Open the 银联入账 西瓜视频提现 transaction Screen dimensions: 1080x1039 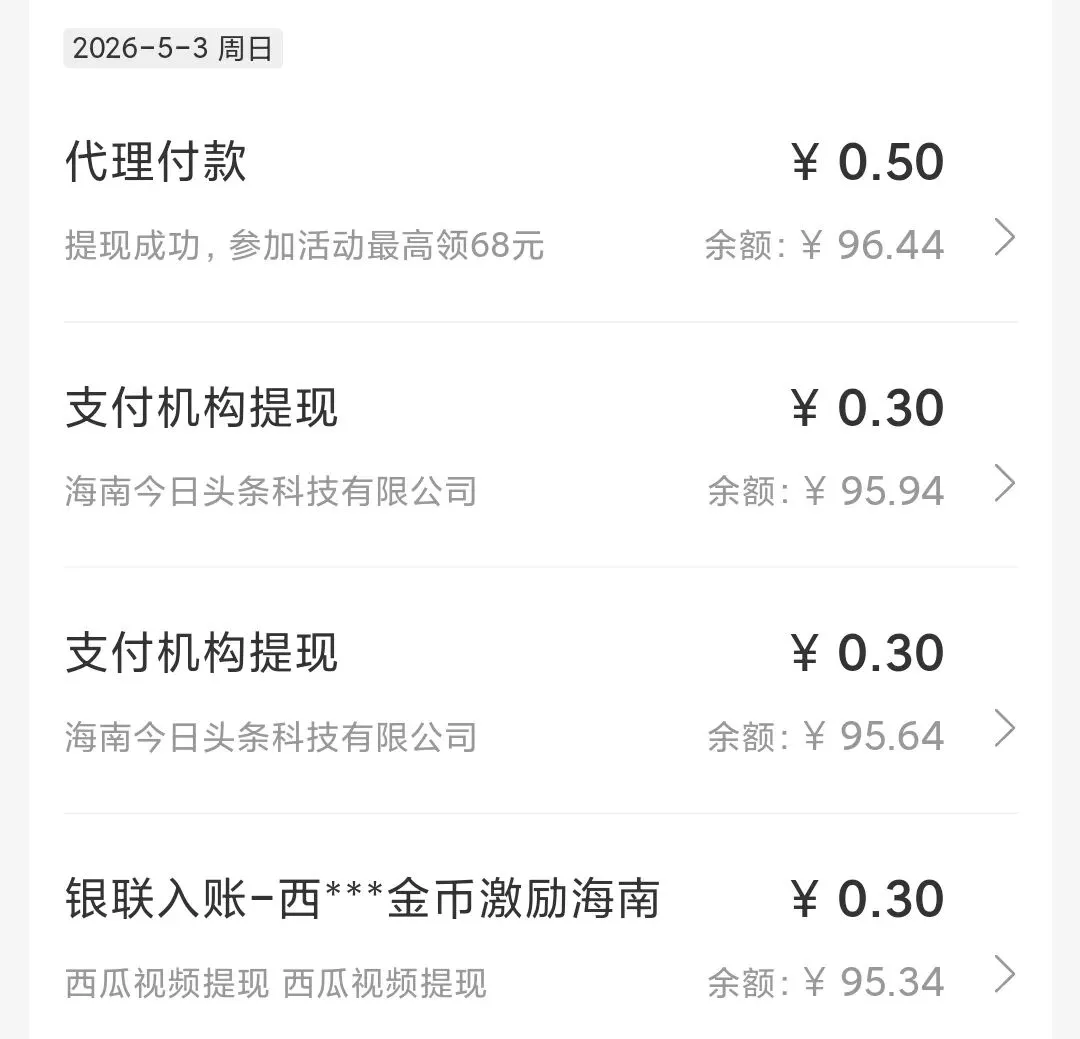pyautogui.click(x=541, y=927)
